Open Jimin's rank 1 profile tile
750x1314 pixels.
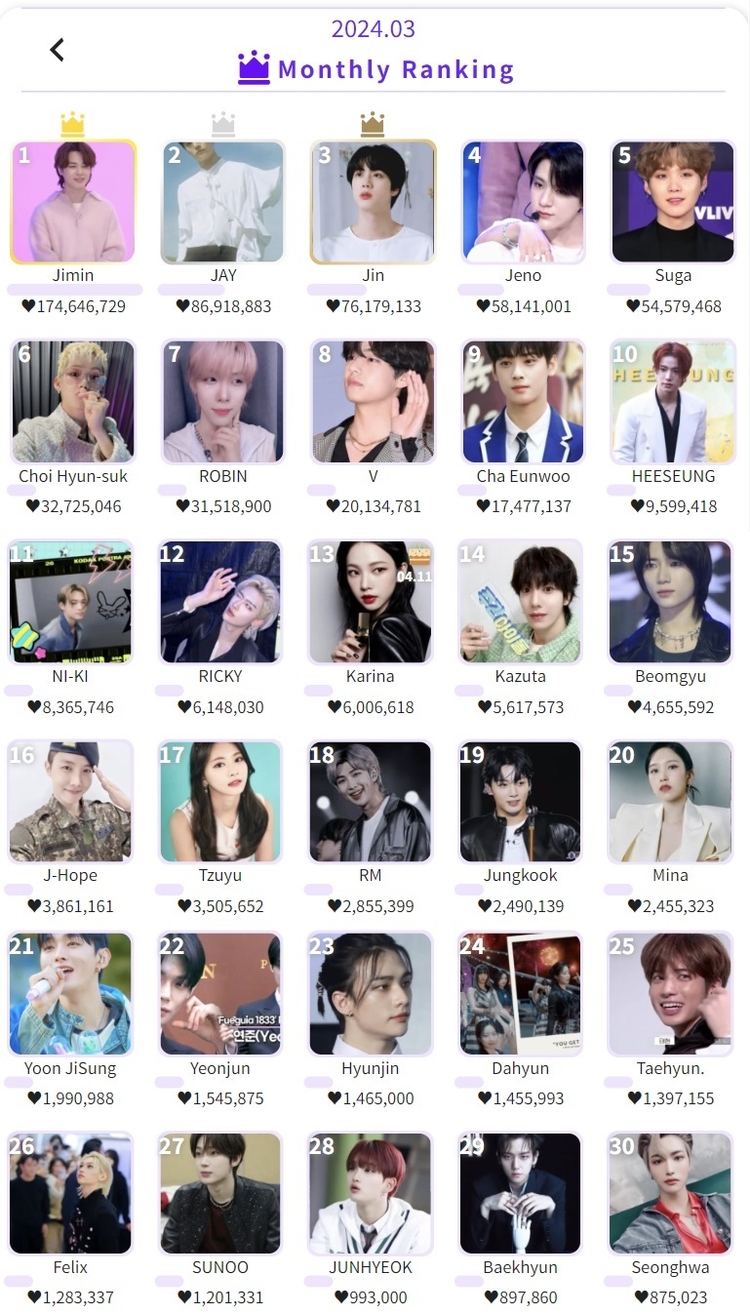(73, 202)
